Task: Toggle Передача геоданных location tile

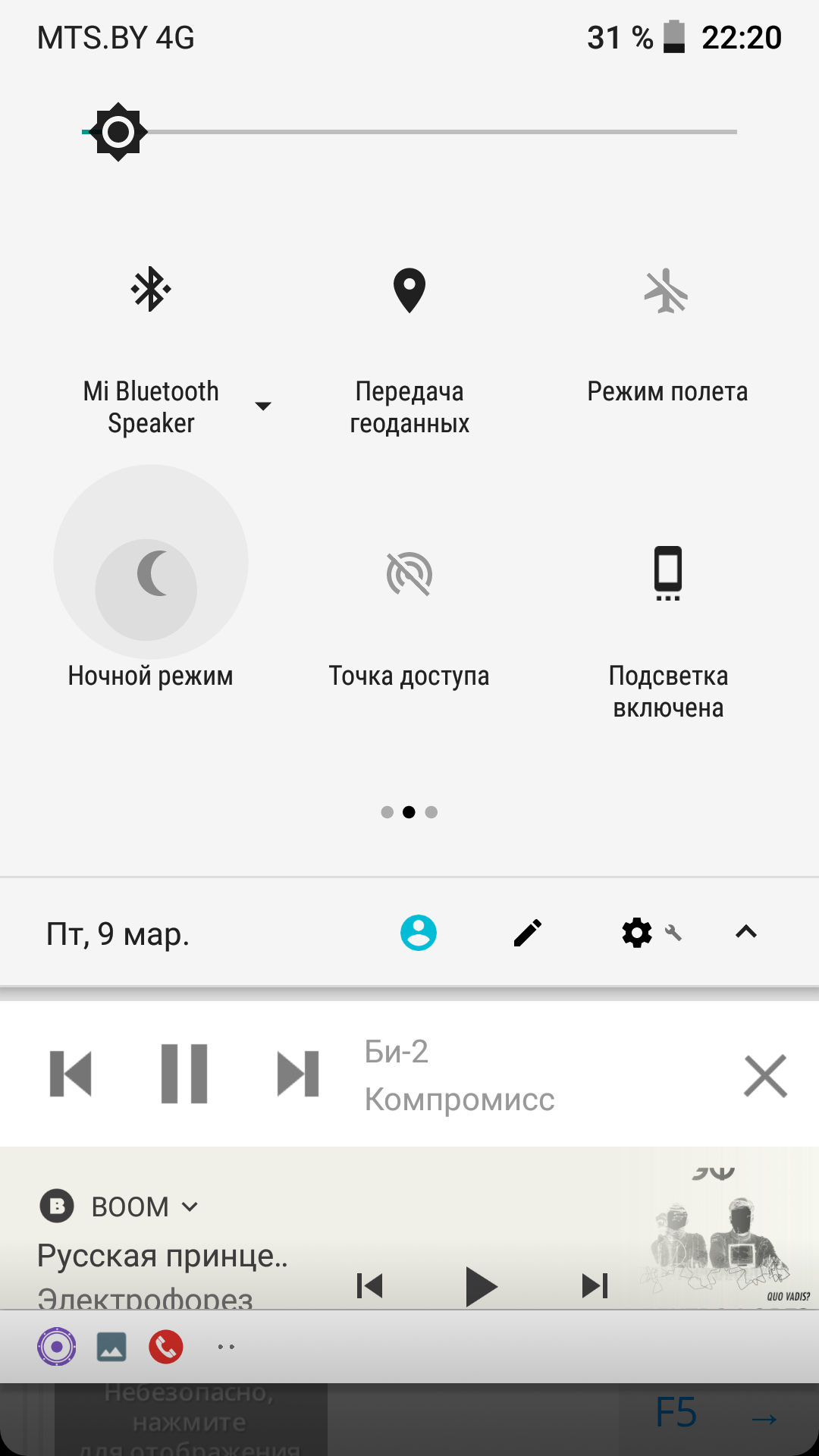Action: pos(409,290)
